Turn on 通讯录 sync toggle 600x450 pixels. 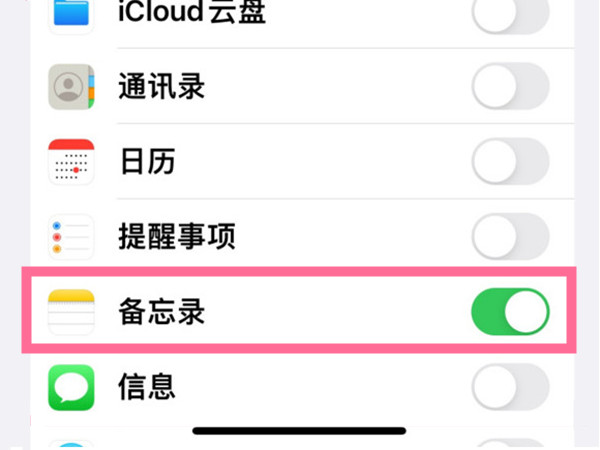[x=510, y=87]
